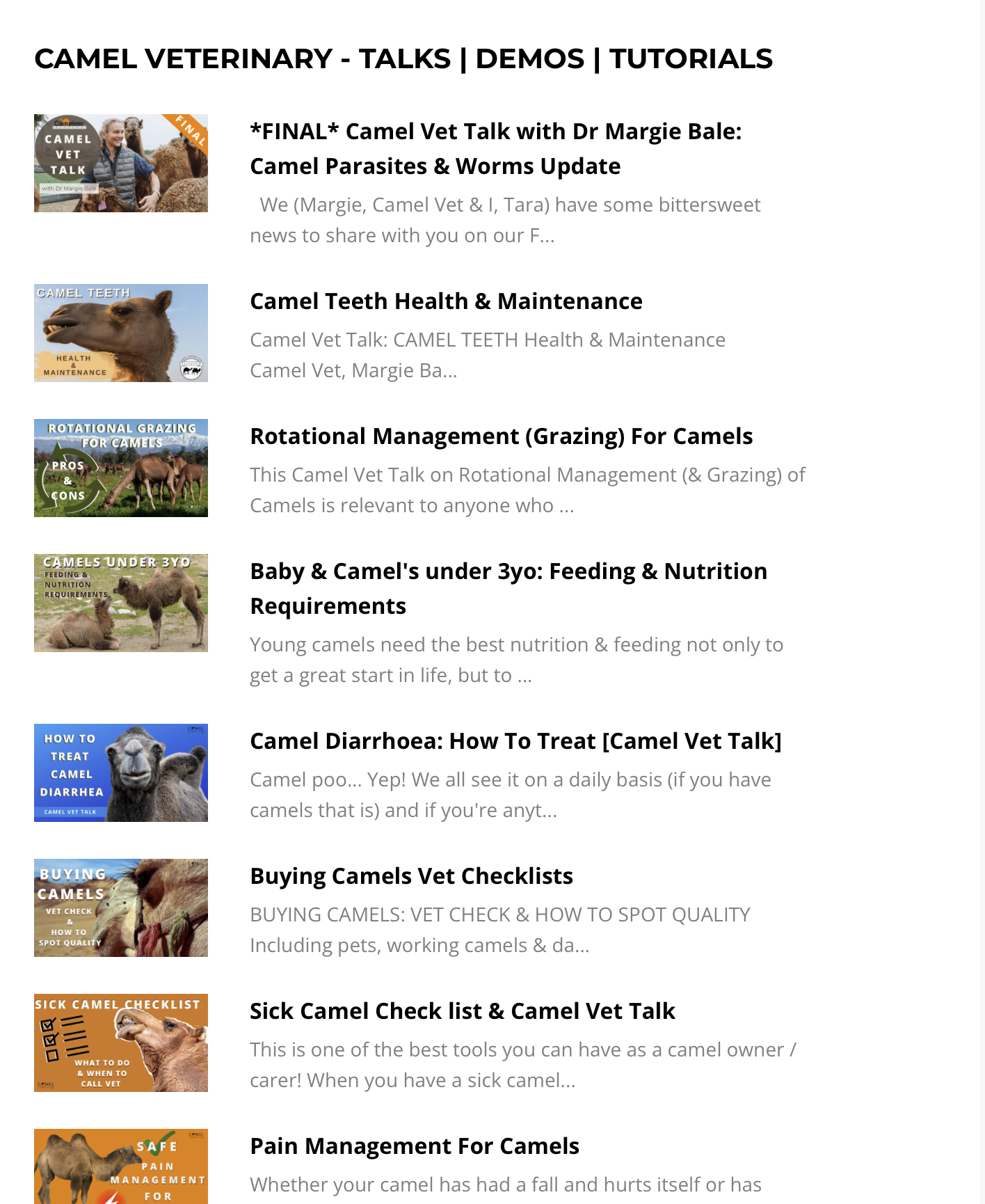The width and height of the screenshot is (985, 1204).
Task: Tap the Buying Camels vet check thumbnail
Action: (x=121, y=908)
